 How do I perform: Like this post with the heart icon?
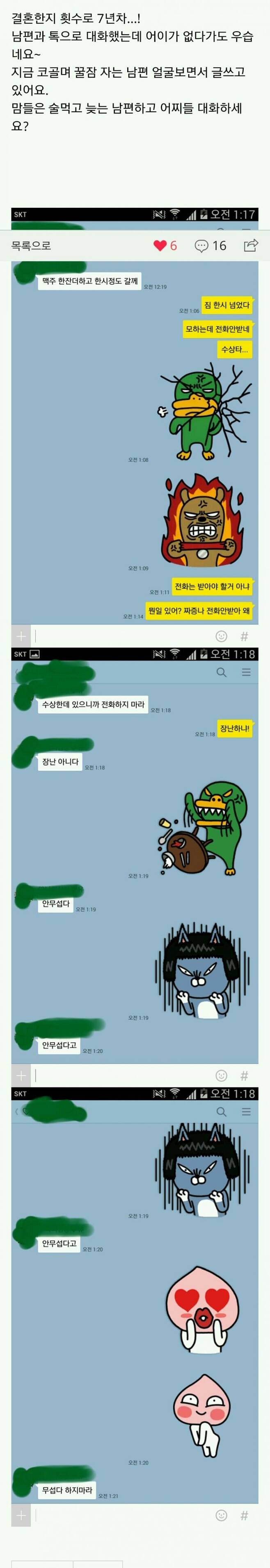(x=160, y=246)
